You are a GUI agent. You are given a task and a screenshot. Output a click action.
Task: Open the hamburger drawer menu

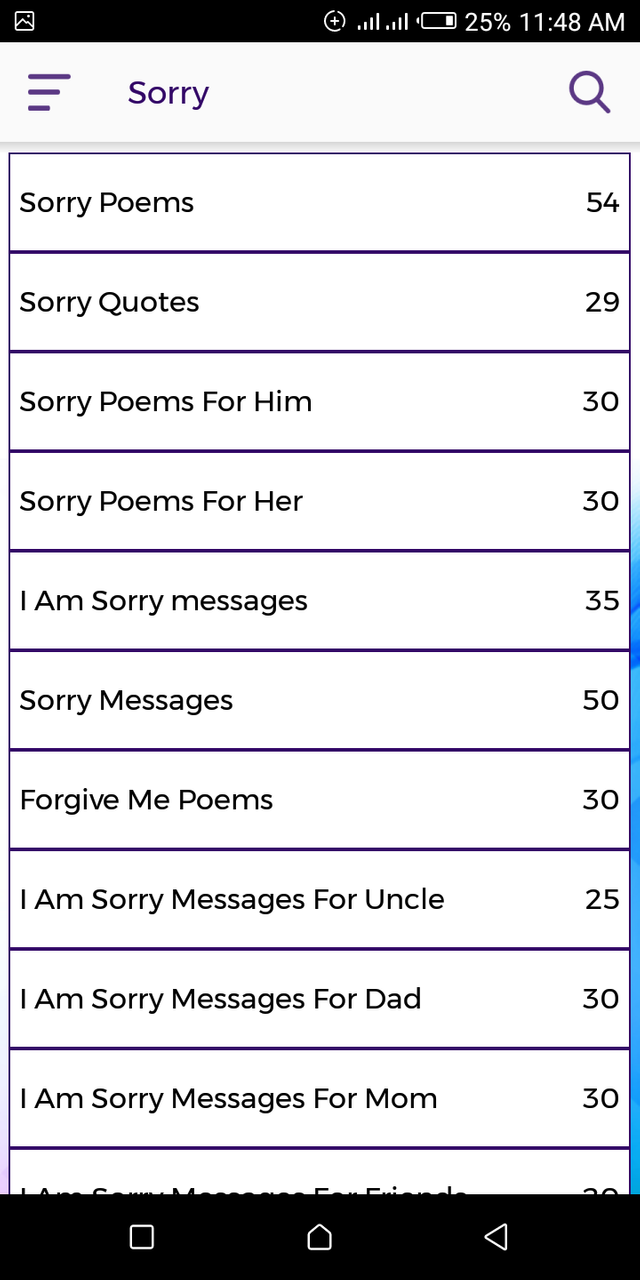click(49, 93)
